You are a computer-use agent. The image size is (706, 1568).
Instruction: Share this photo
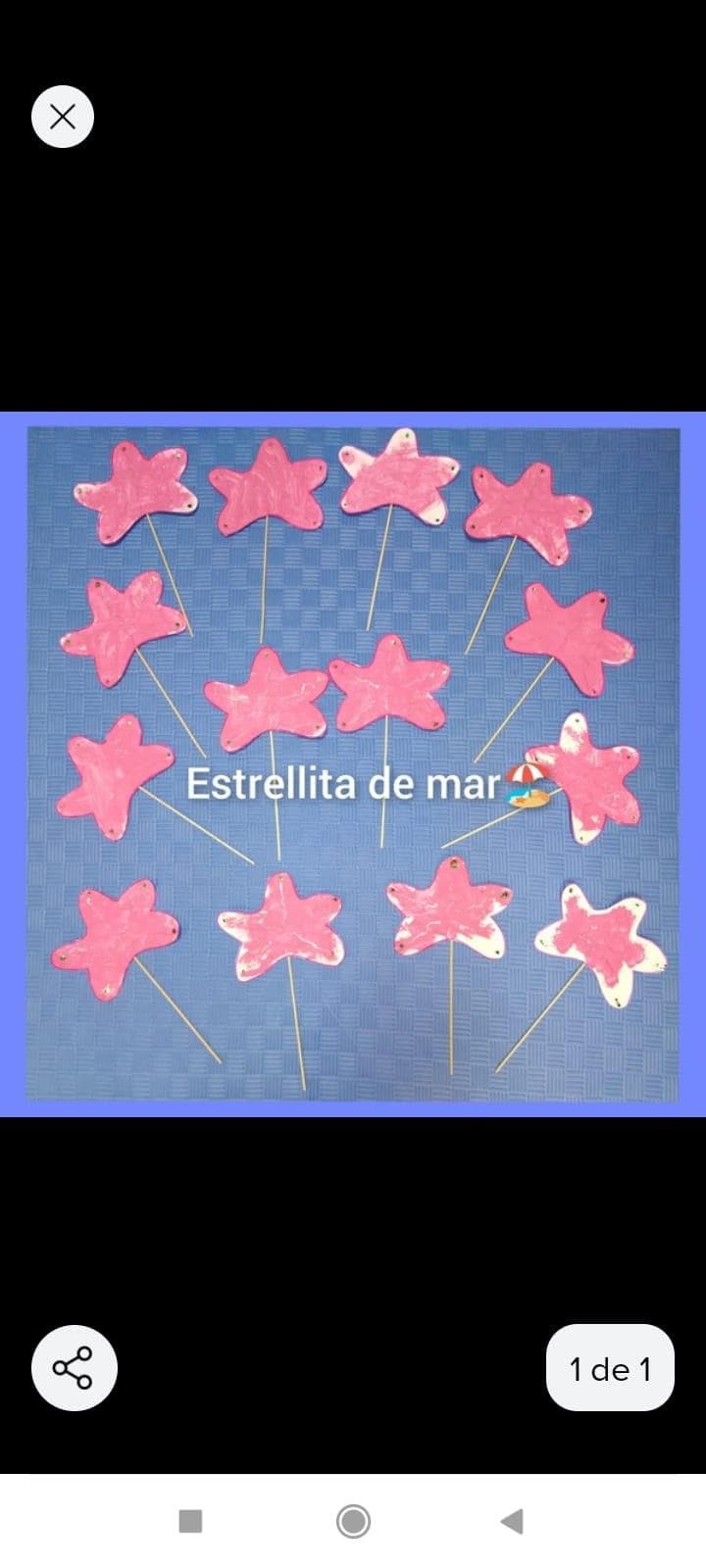(x=74, y=1367)
